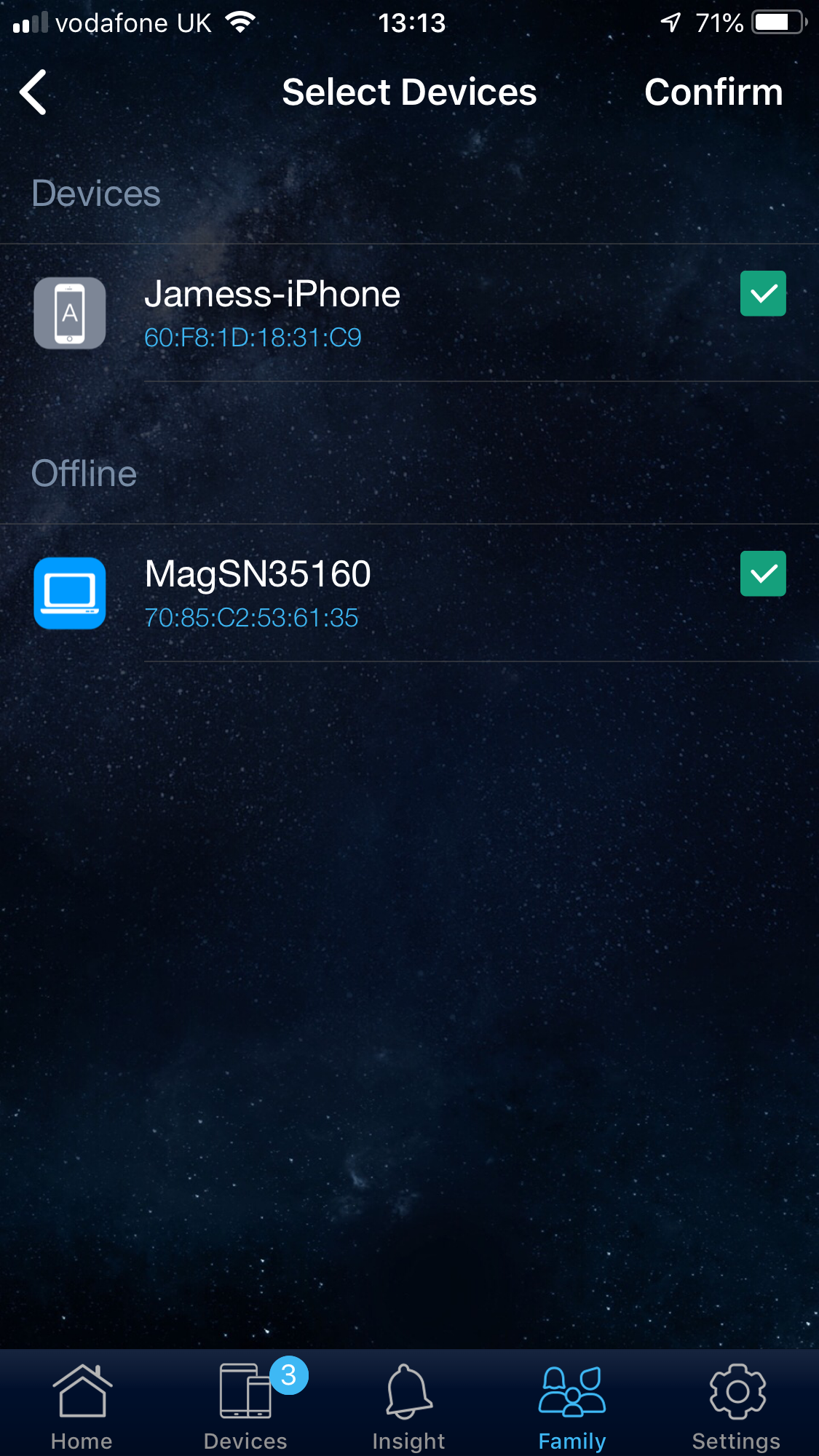The height and width of the screenshot is (1456, 819).
Task: Go to the Settings tab
Action: coord(736,1406)
